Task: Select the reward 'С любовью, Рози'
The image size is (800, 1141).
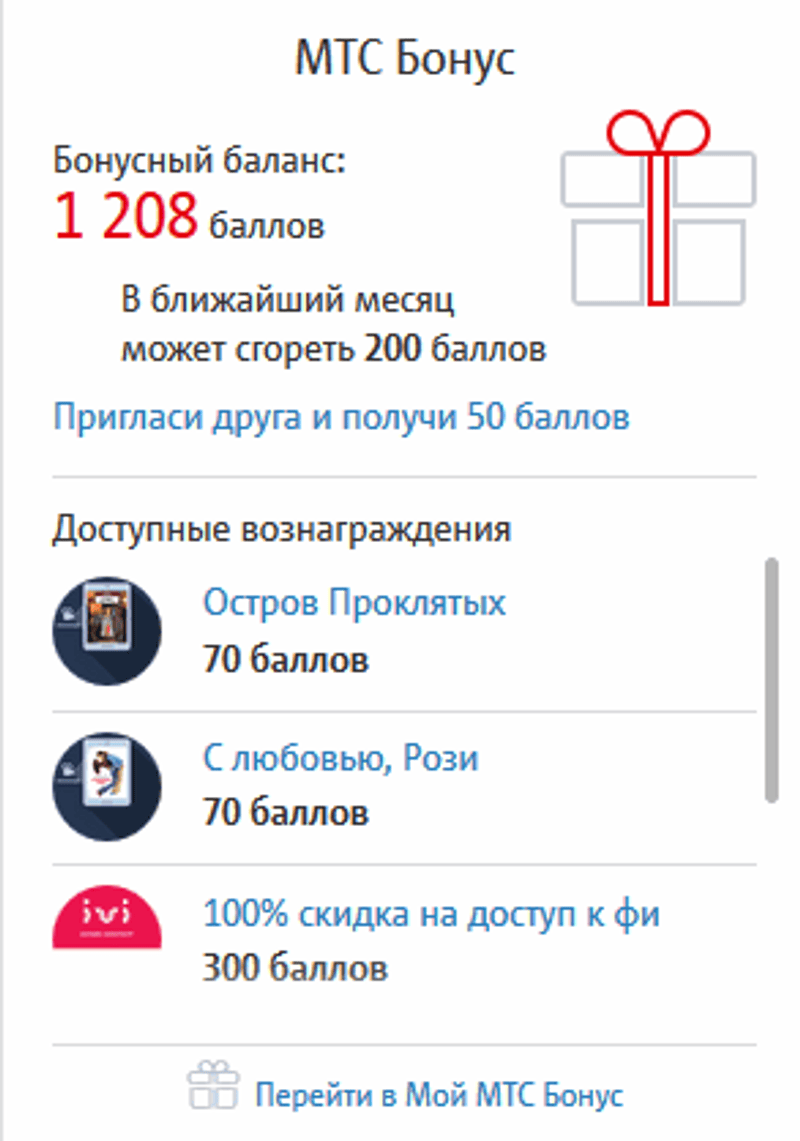Action: click(340, 759)
